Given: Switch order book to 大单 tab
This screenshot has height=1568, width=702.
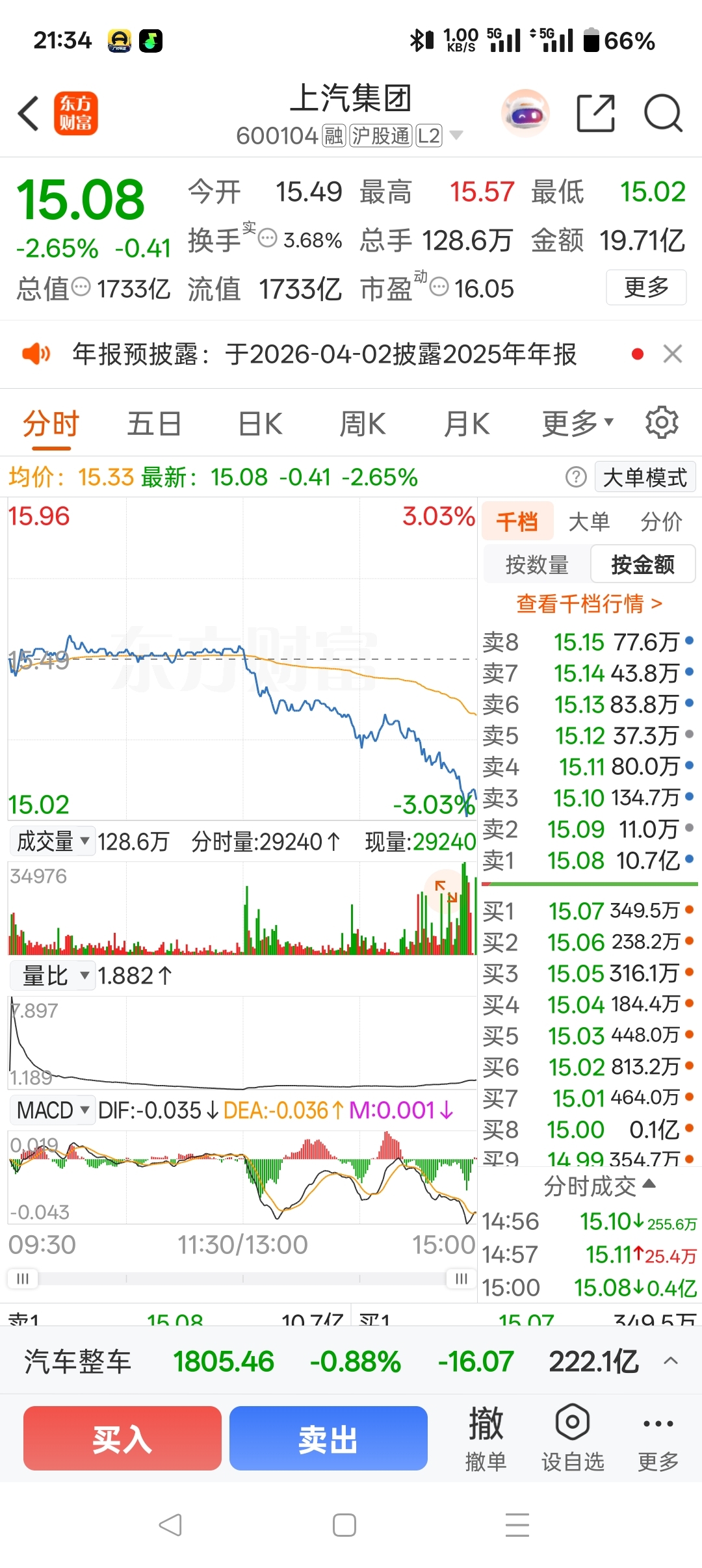Looking at the screenshot, I should [589, 521].
